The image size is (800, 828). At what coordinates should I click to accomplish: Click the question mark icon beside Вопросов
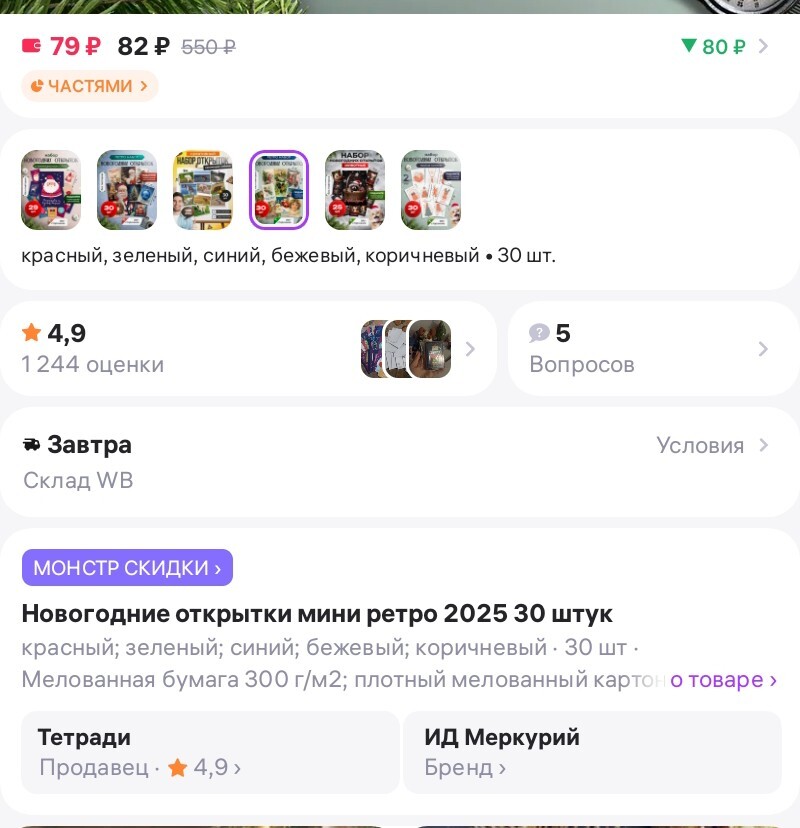coord(540,333)
